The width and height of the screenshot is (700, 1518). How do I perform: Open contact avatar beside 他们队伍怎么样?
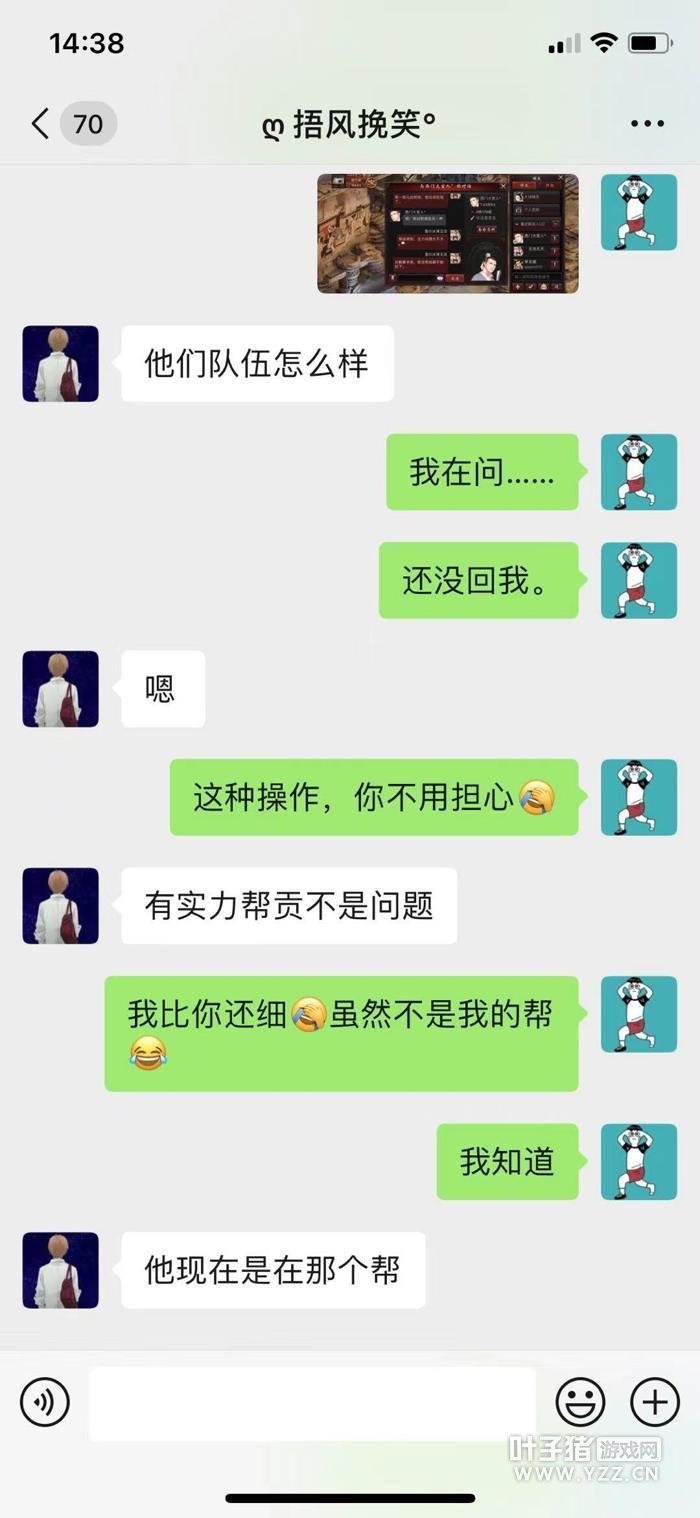coord(61,364)
